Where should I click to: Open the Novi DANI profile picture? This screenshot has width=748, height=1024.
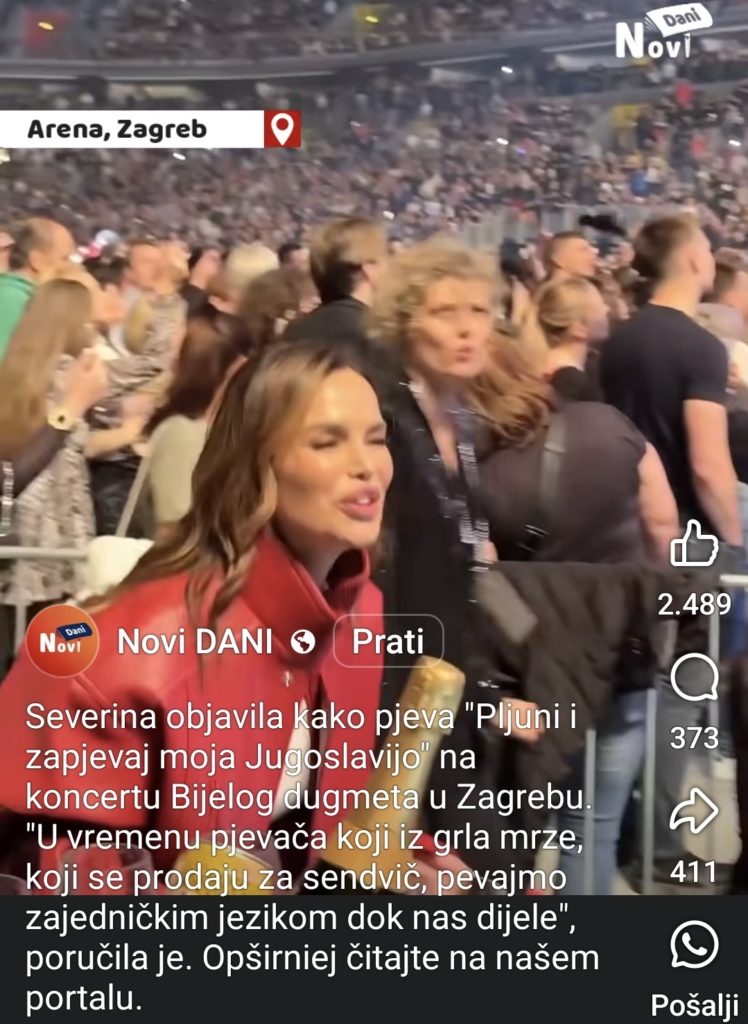tap(62, 641)
